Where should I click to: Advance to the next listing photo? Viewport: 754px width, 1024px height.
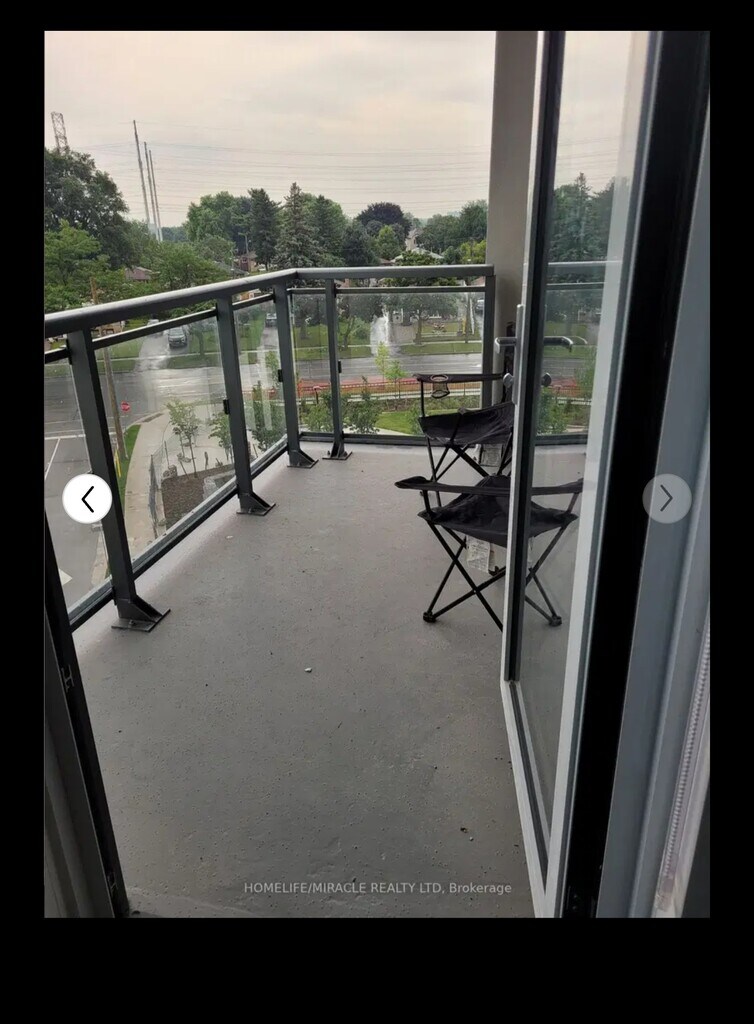click(x=666, y=498)
